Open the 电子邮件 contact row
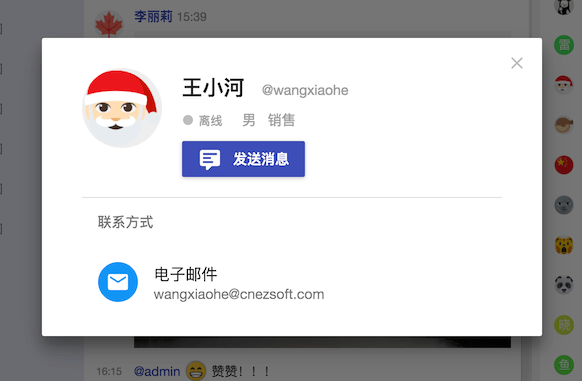Screen dimensions: 582x381 292,282
